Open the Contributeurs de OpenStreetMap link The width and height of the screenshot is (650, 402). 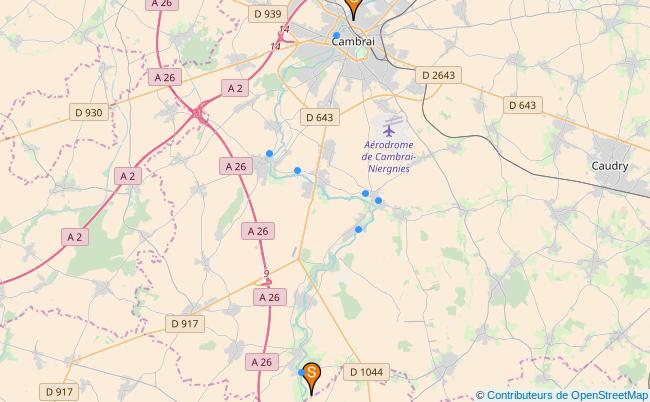(568, 394)
